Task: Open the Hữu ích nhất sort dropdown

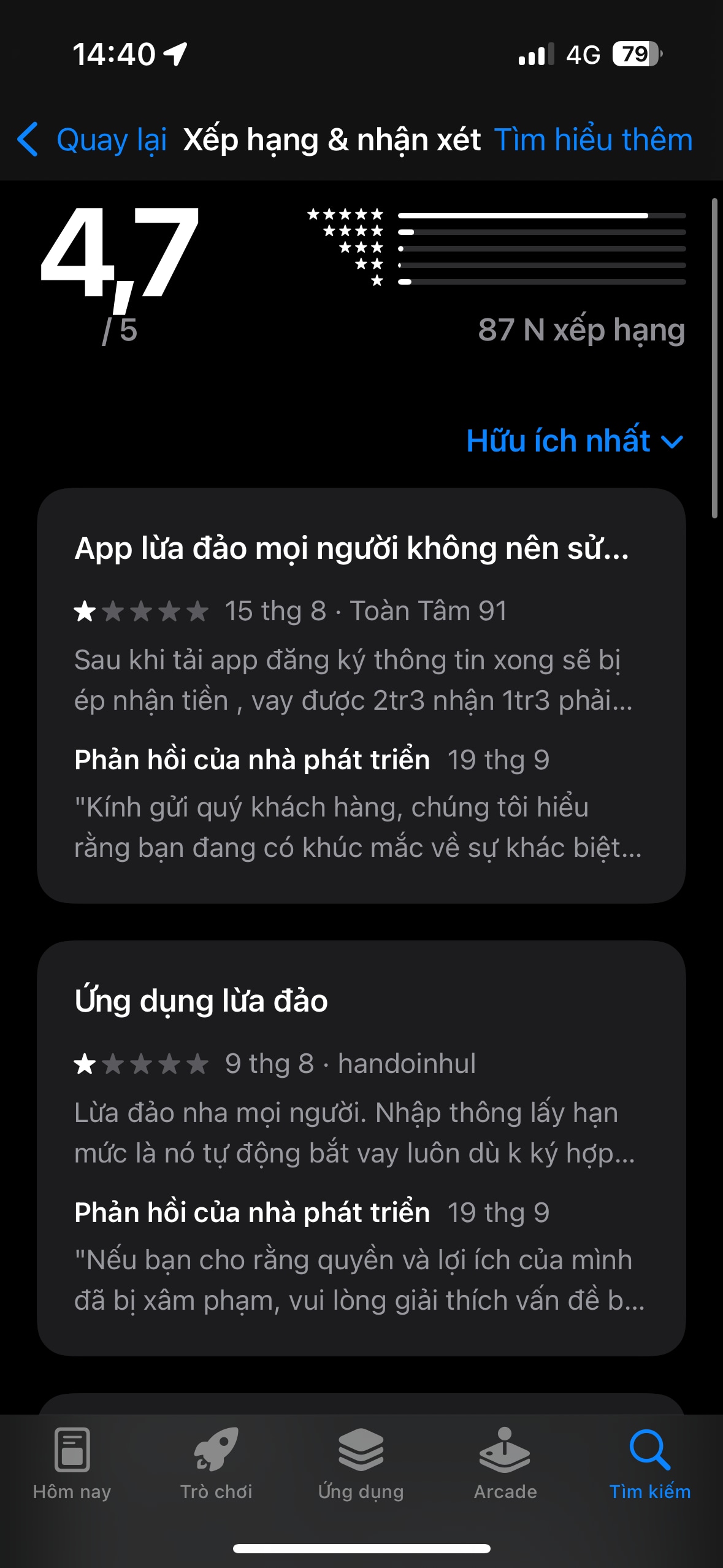Action: (575, 440)
